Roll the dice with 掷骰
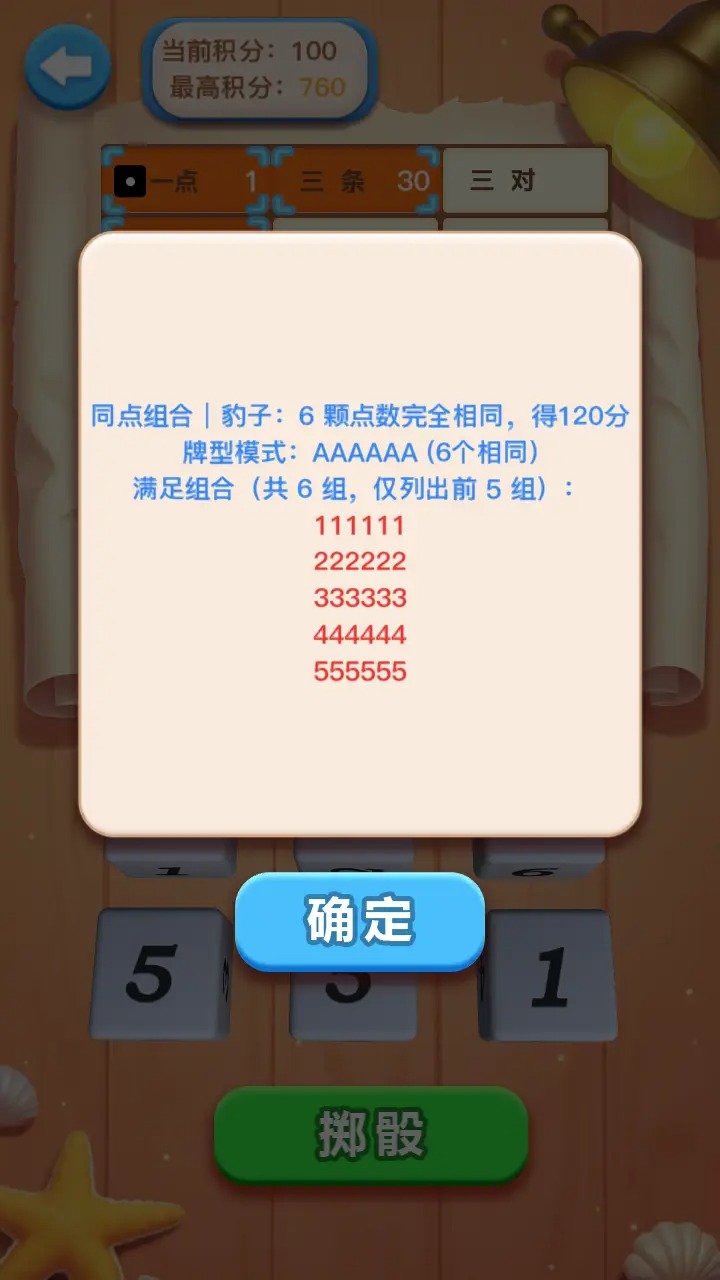This screenshot has height=1280, width=720. coord(371,1135)
